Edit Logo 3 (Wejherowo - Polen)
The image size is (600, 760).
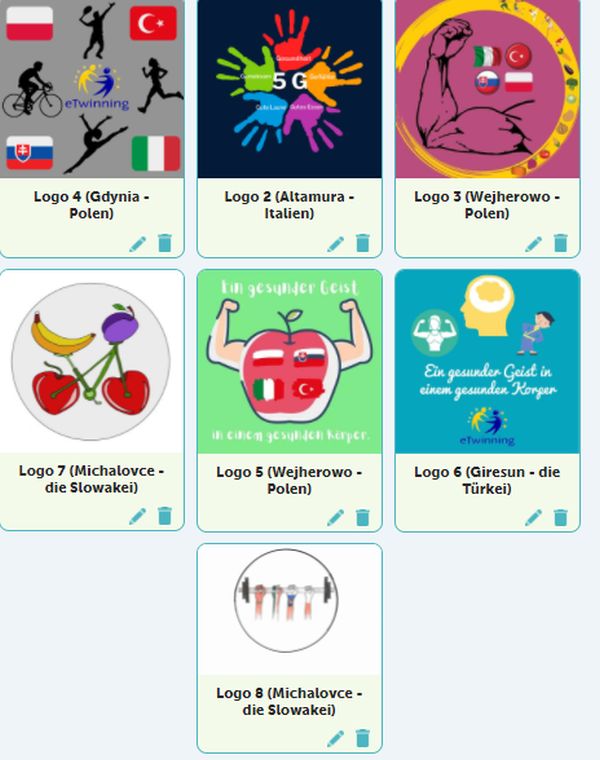534,243
